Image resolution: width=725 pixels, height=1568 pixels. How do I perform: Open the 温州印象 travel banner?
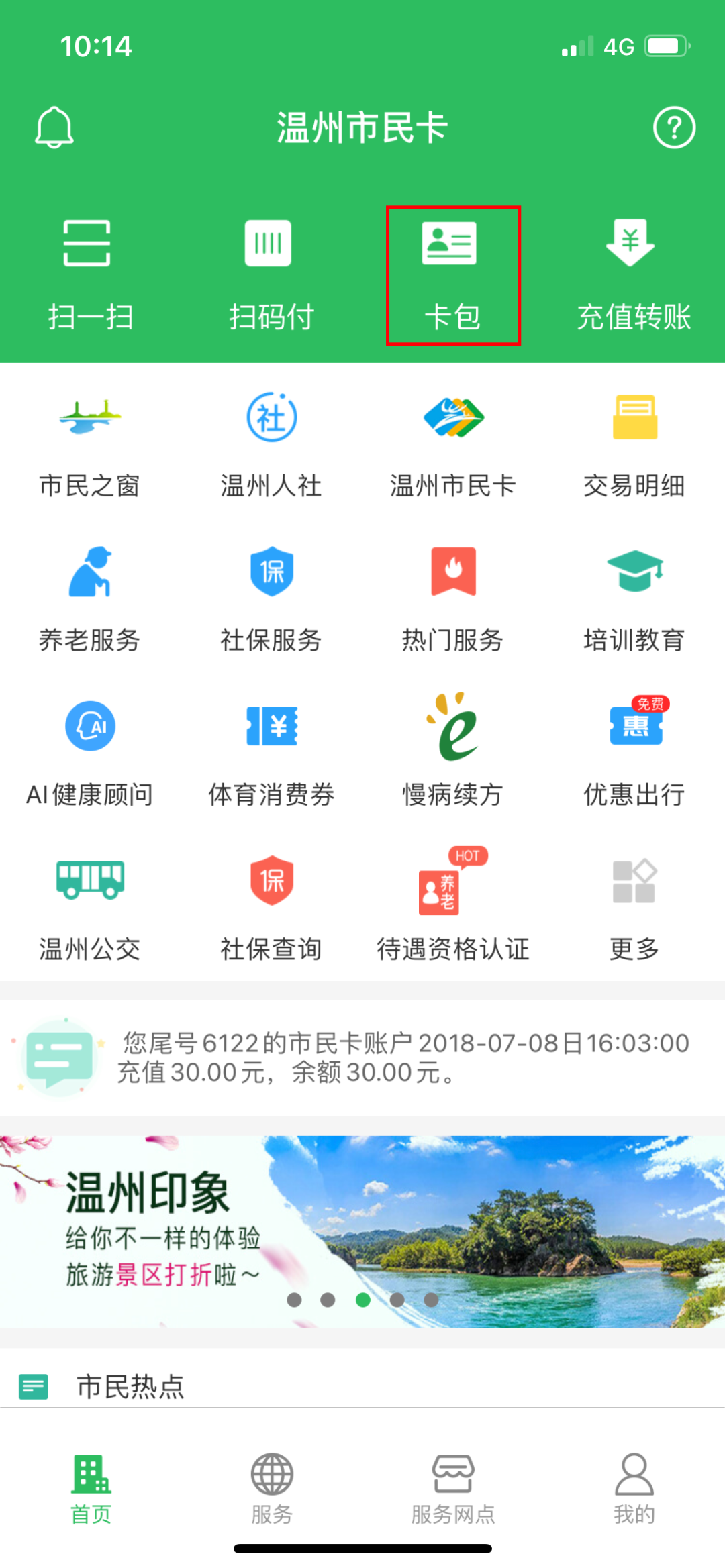coord(362,1231)
